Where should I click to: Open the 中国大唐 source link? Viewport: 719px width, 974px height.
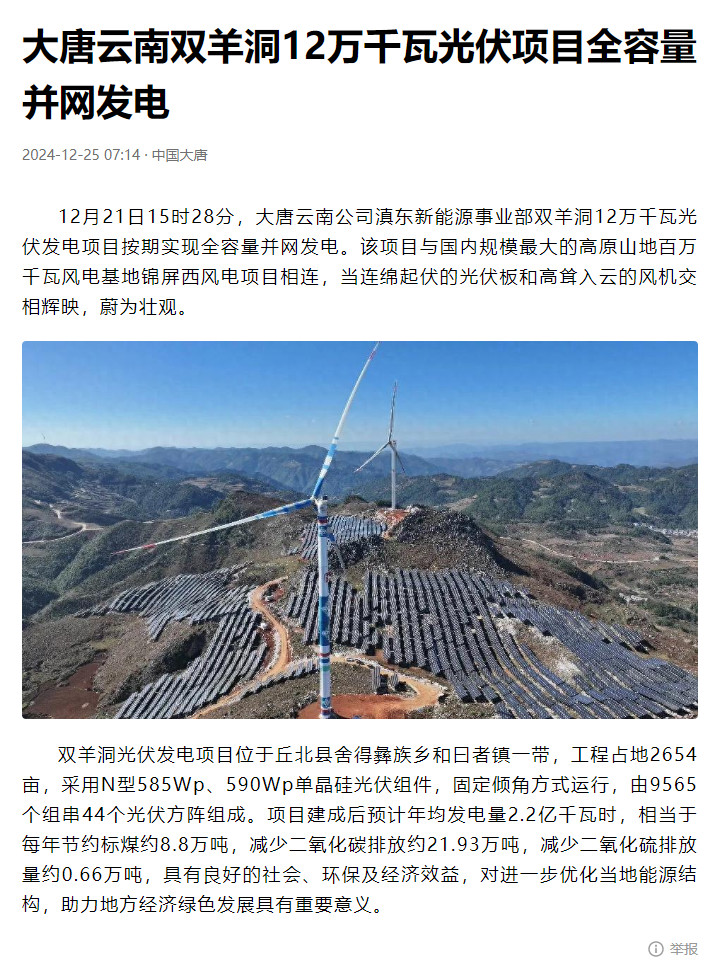180,155
